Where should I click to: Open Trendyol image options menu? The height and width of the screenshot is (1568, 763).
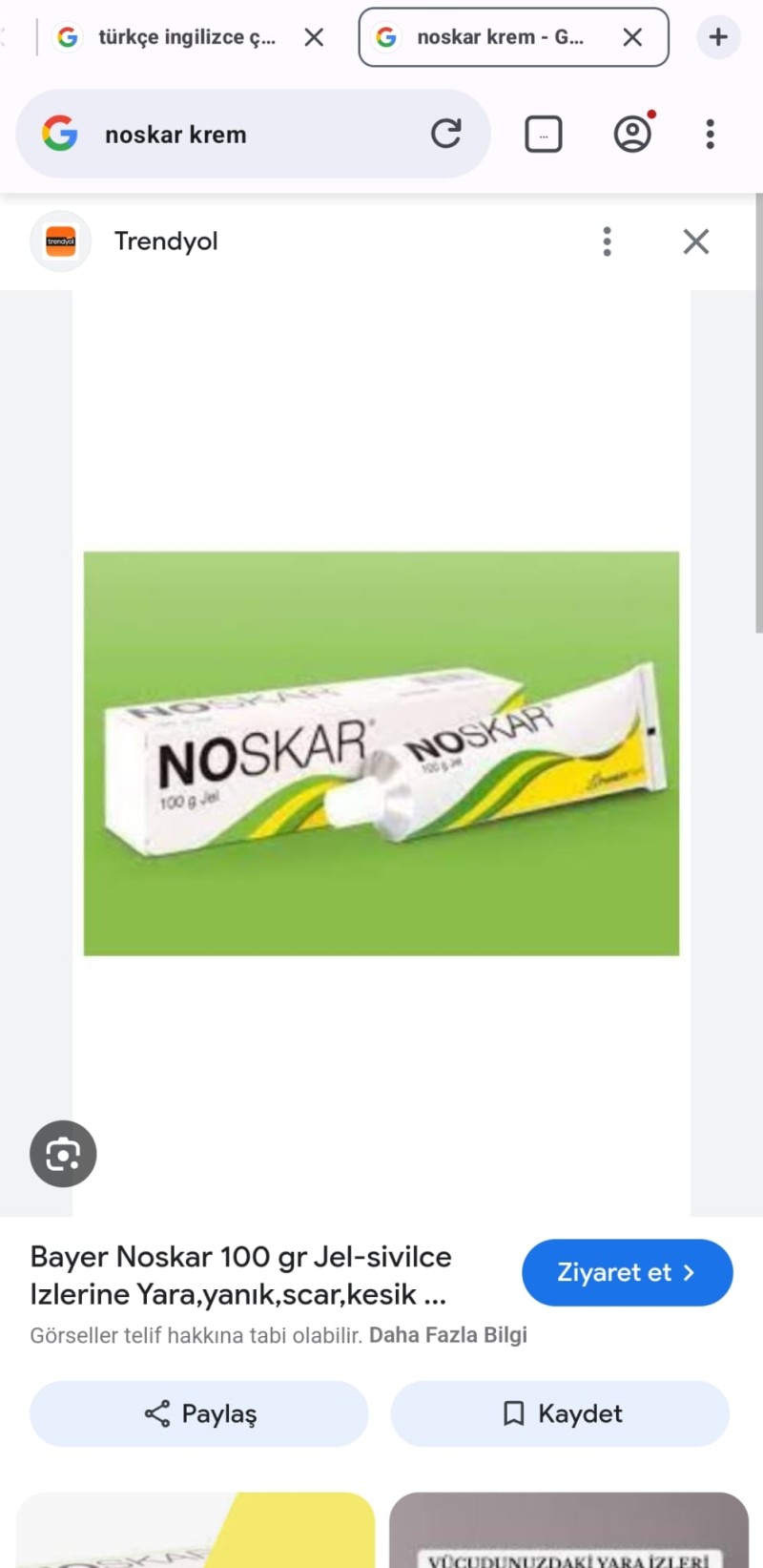coord(607,241)
